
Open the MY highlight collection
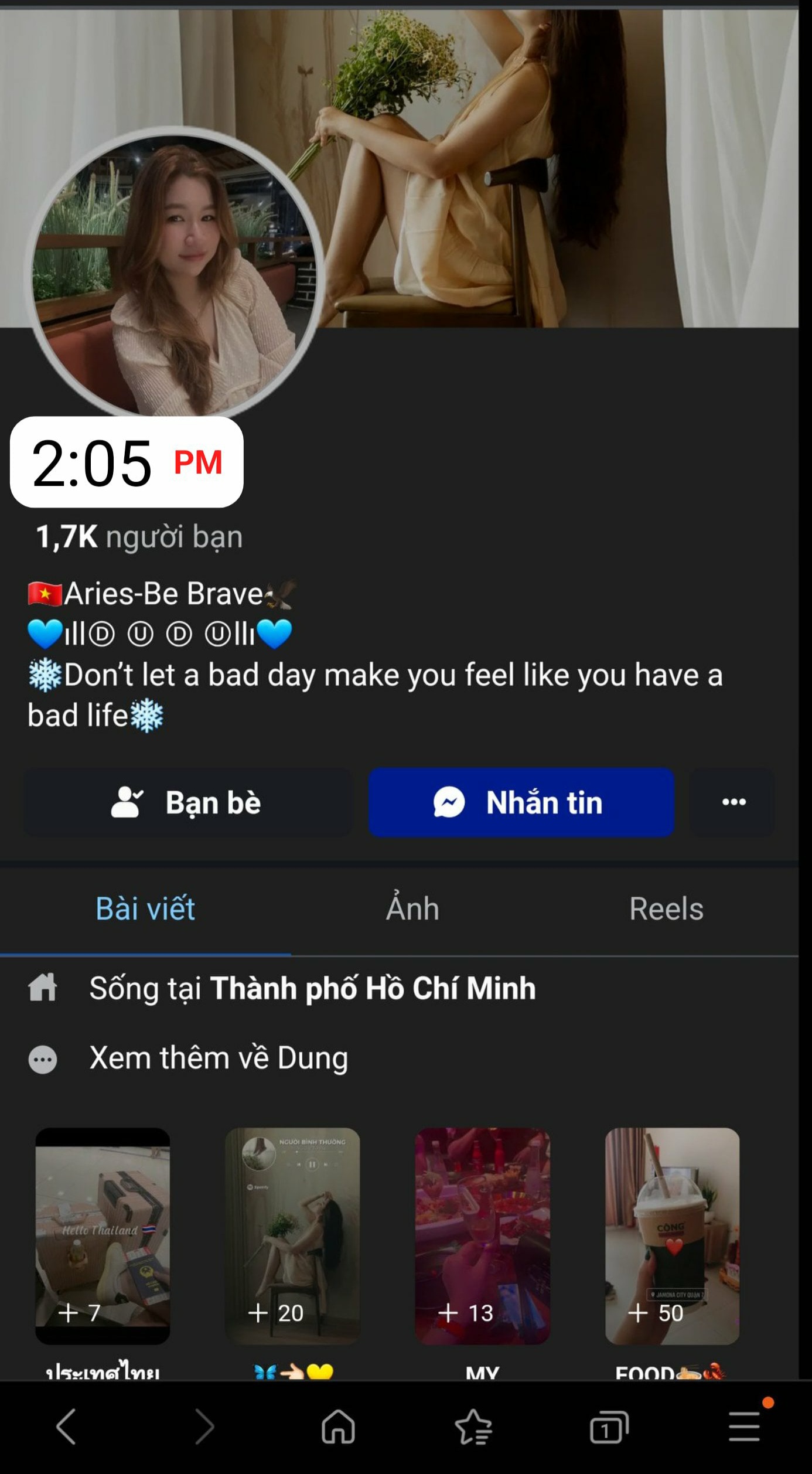(482, 1235)
